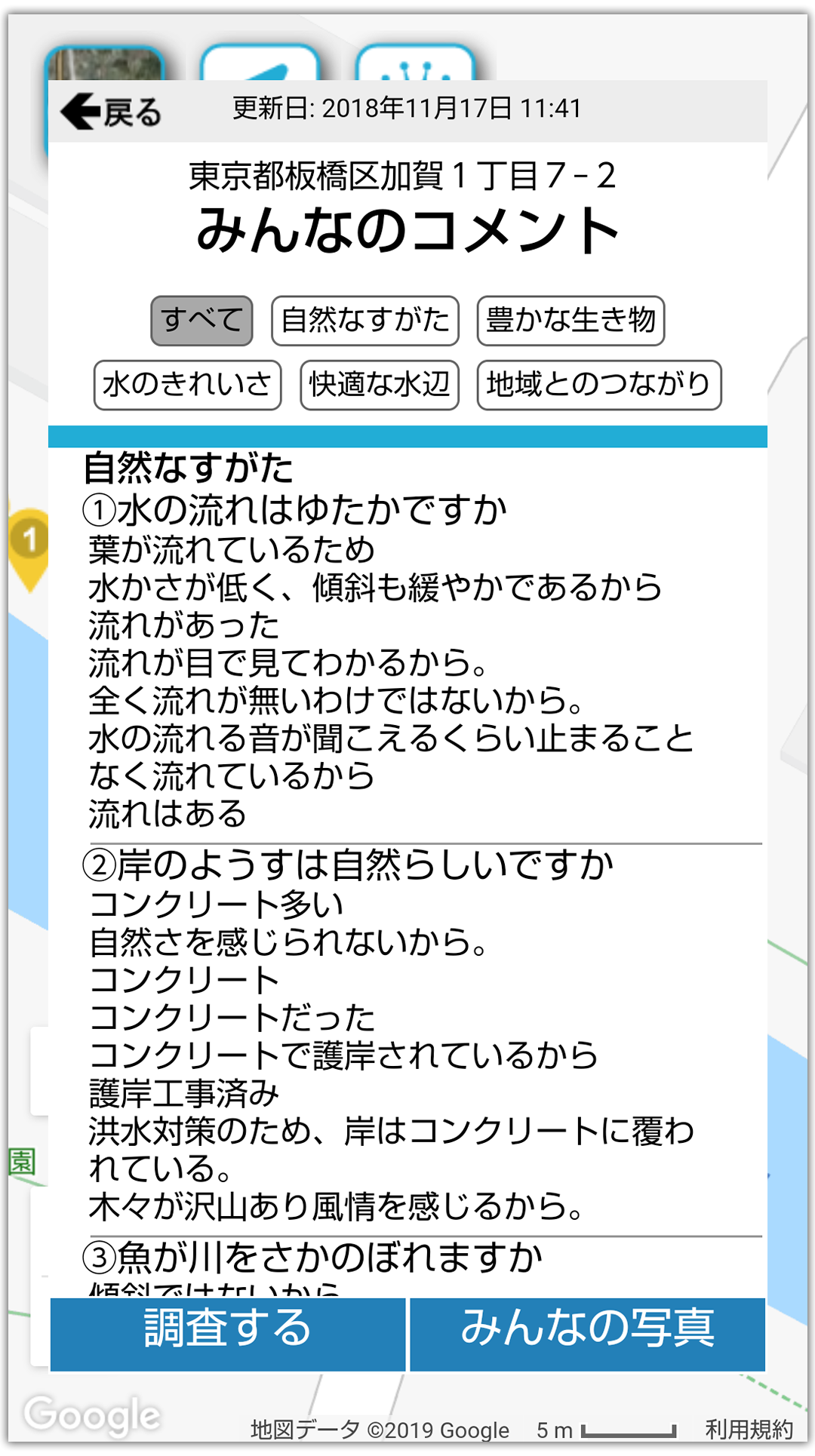The width and height of the screenshot is (815, 1456).
Task: Open the 利用規約 link on map
Action: (749, 1429)
